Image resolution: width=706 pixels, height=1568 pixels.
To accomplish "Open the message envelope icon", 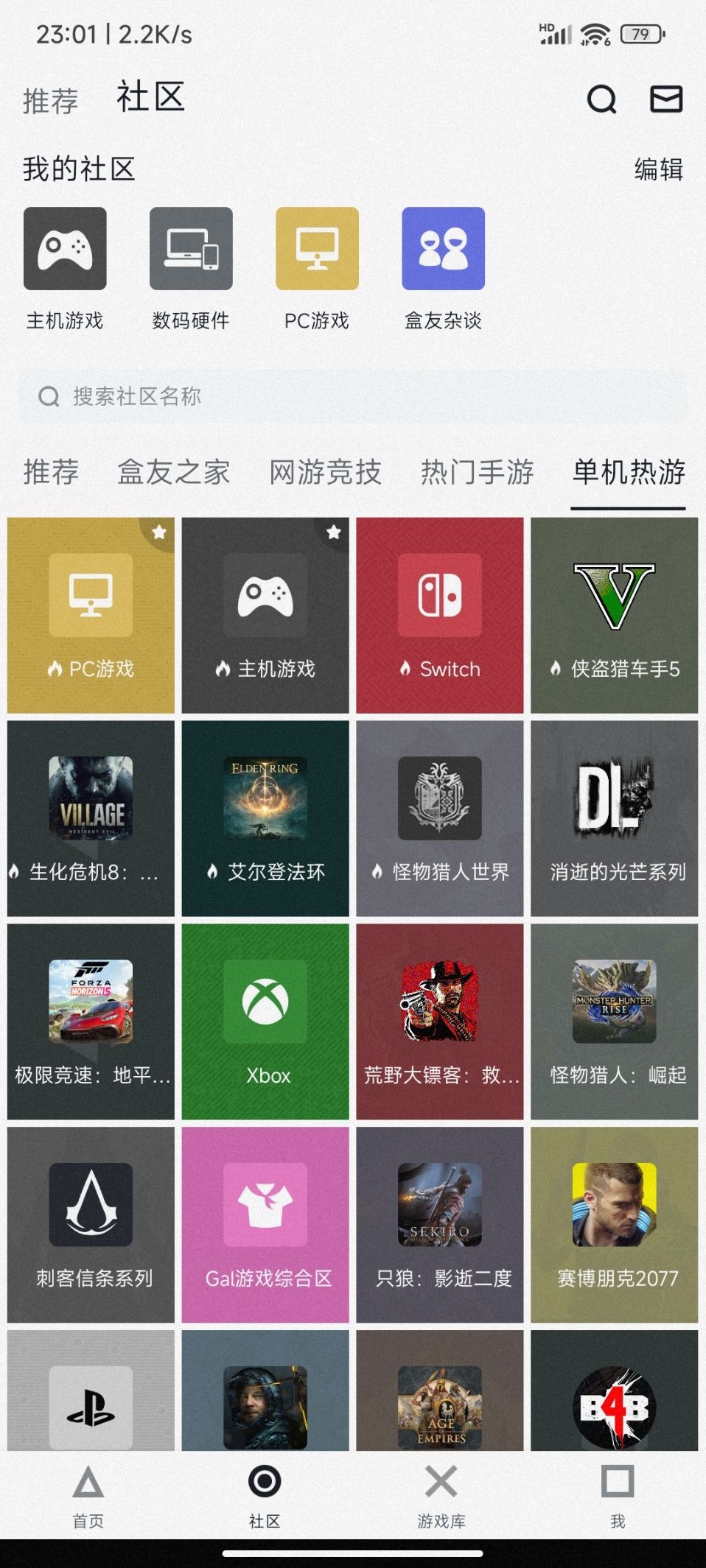I will pos(665,100).
